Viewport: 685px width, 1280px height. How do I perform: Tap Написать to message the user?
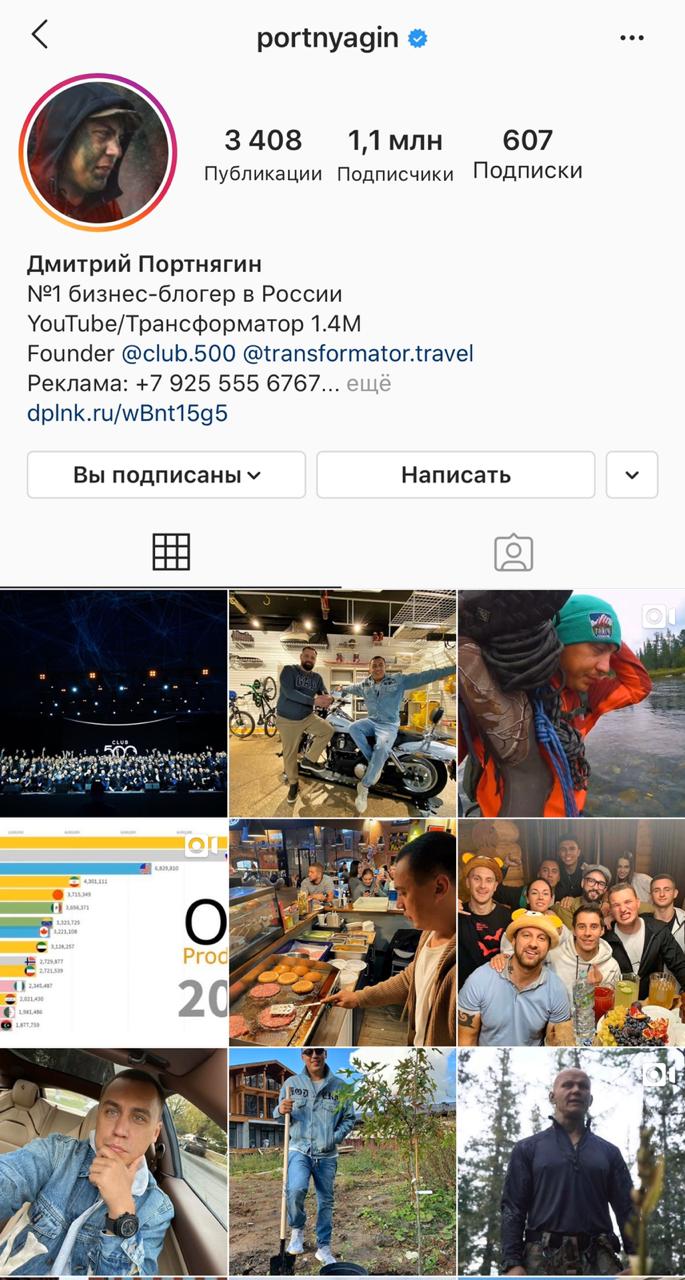(455, 475)
